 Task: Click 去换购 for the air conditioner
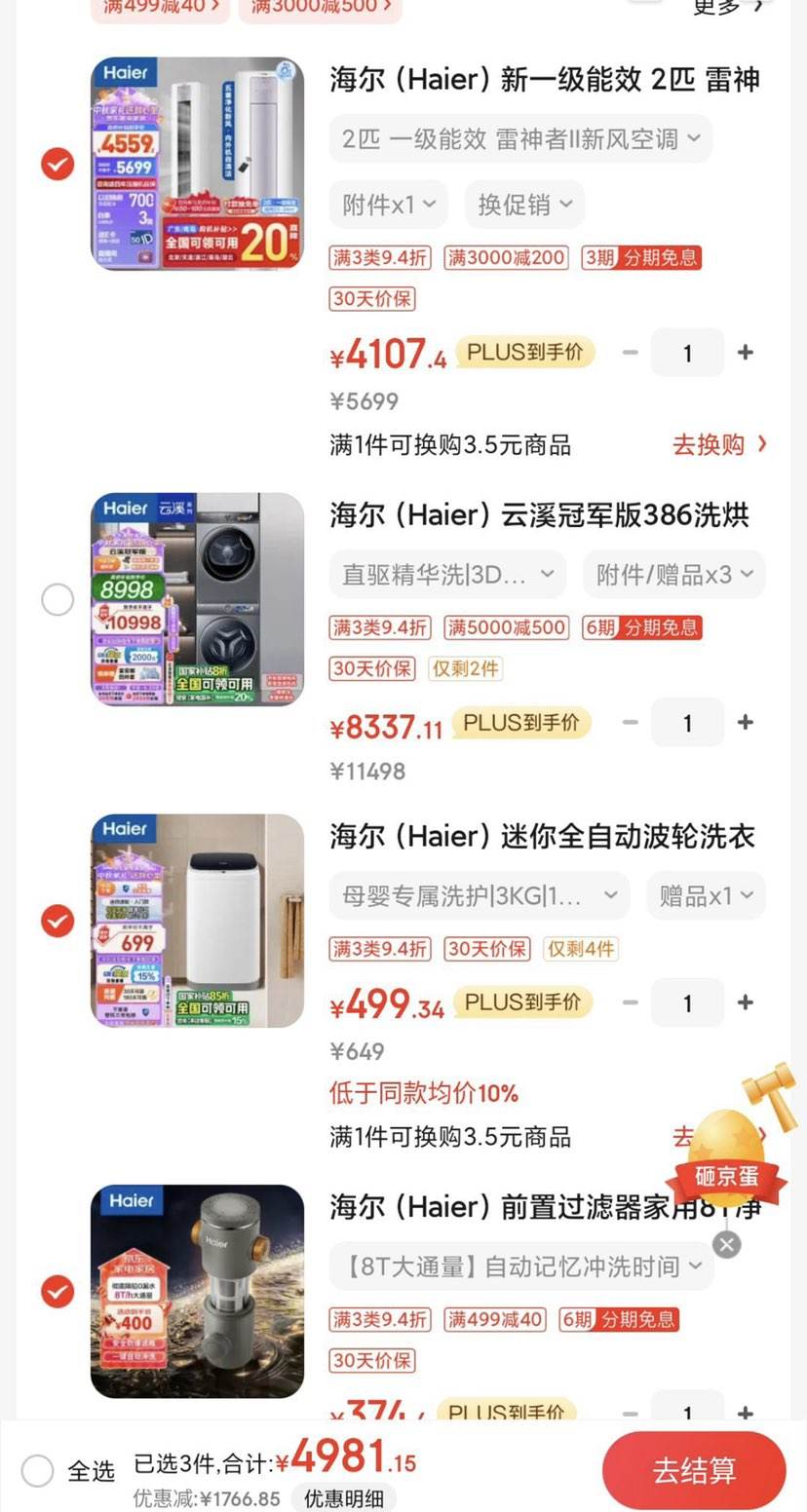coord(718,444)
